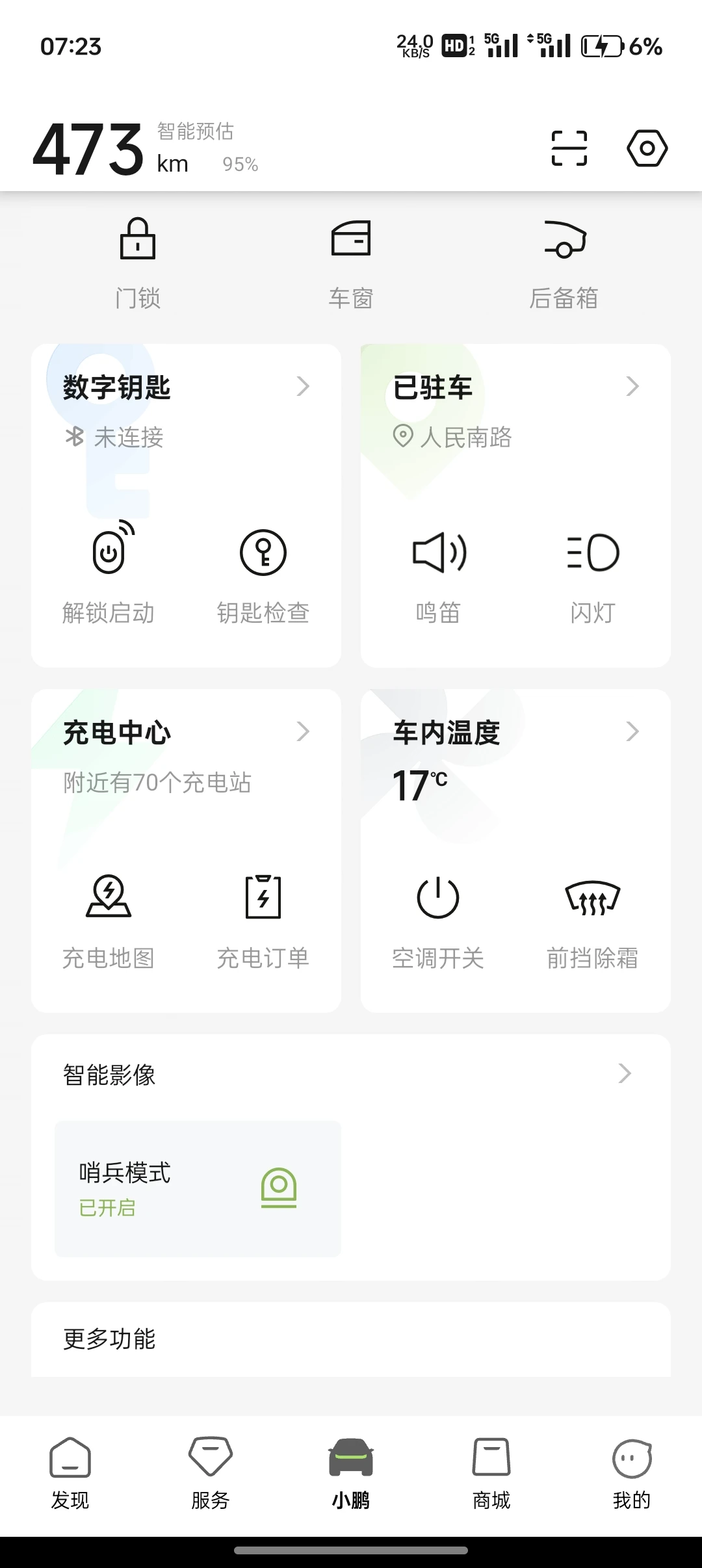Tap 解锁启动 unlock and start
The width and height of the screenshot is (702, 1568).
click(x=109, y=574)
